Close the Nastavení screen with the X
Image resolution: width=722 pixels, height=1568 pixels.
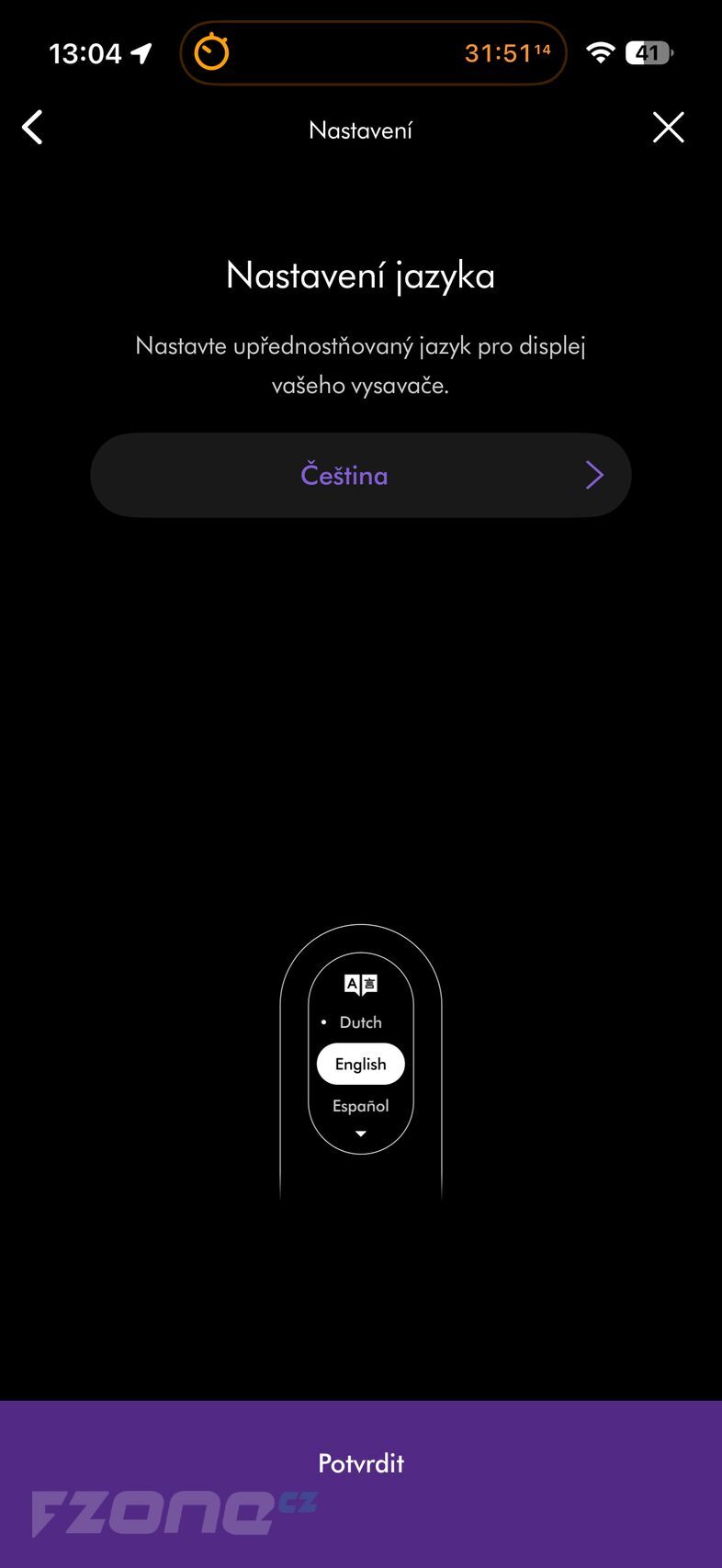coord(668,128)
